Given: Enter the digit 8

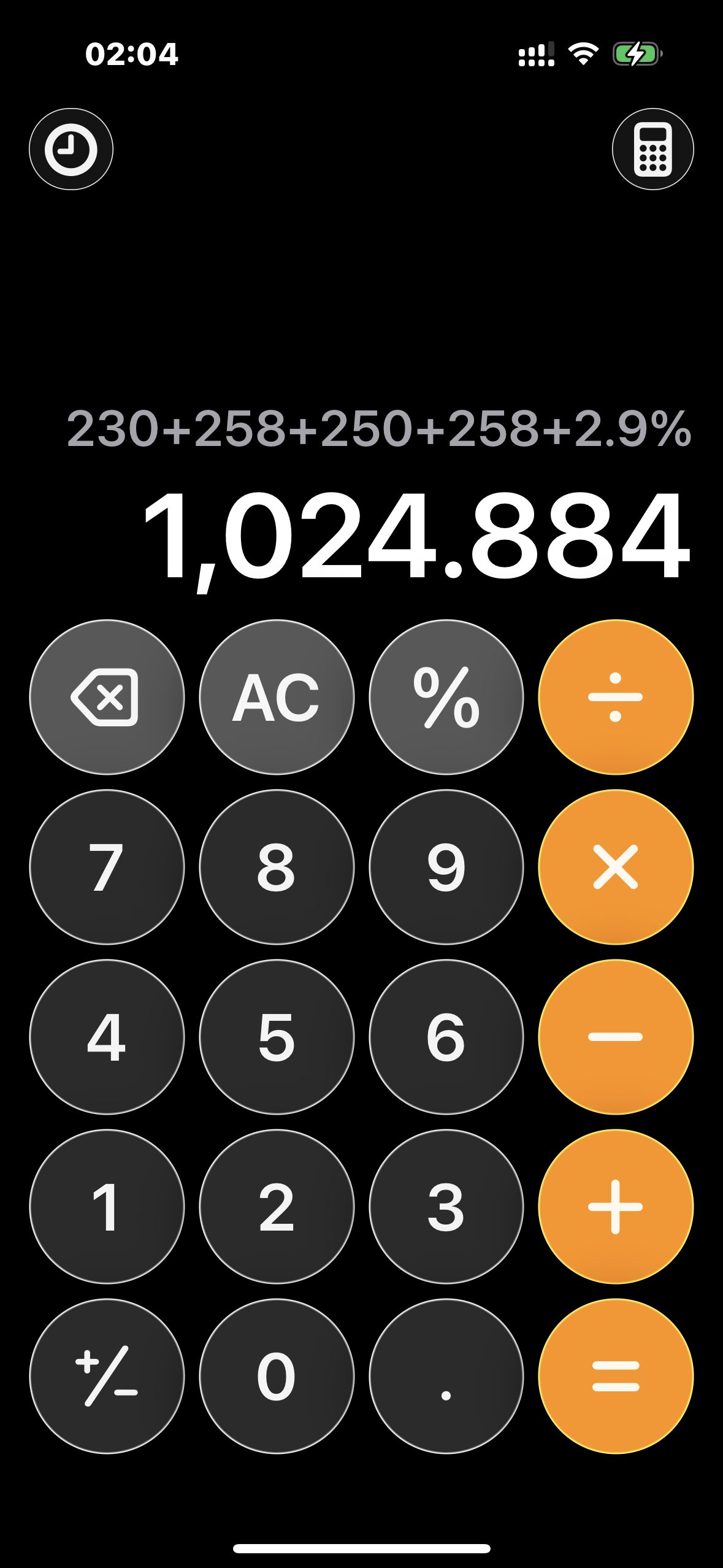Looking at the screenshot, I should [x=277, y=867].
